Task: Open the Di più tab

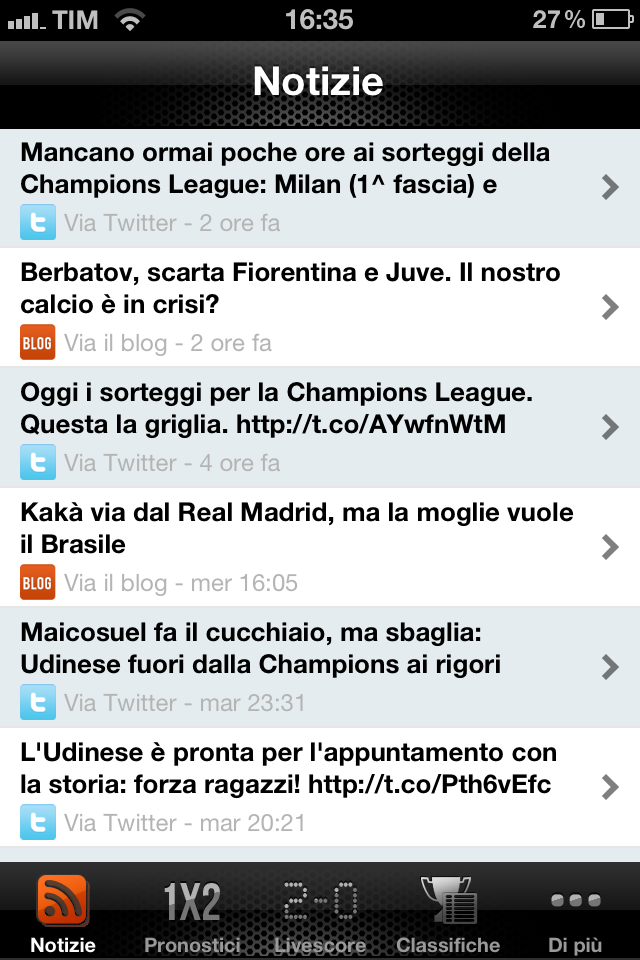Action: [575, 912]
